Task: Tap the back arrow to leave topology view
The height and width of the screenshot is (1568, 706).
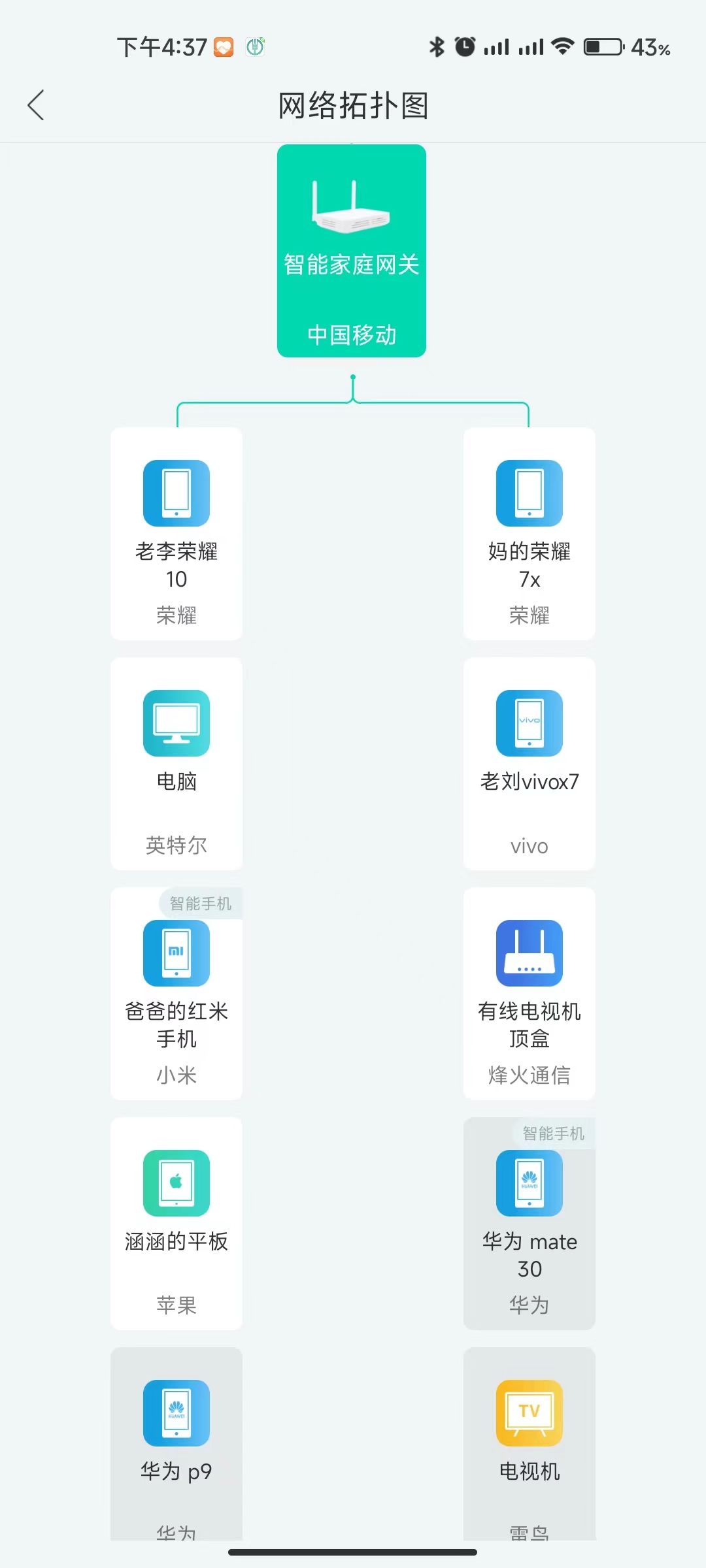Action: click(x=36, y=105)
